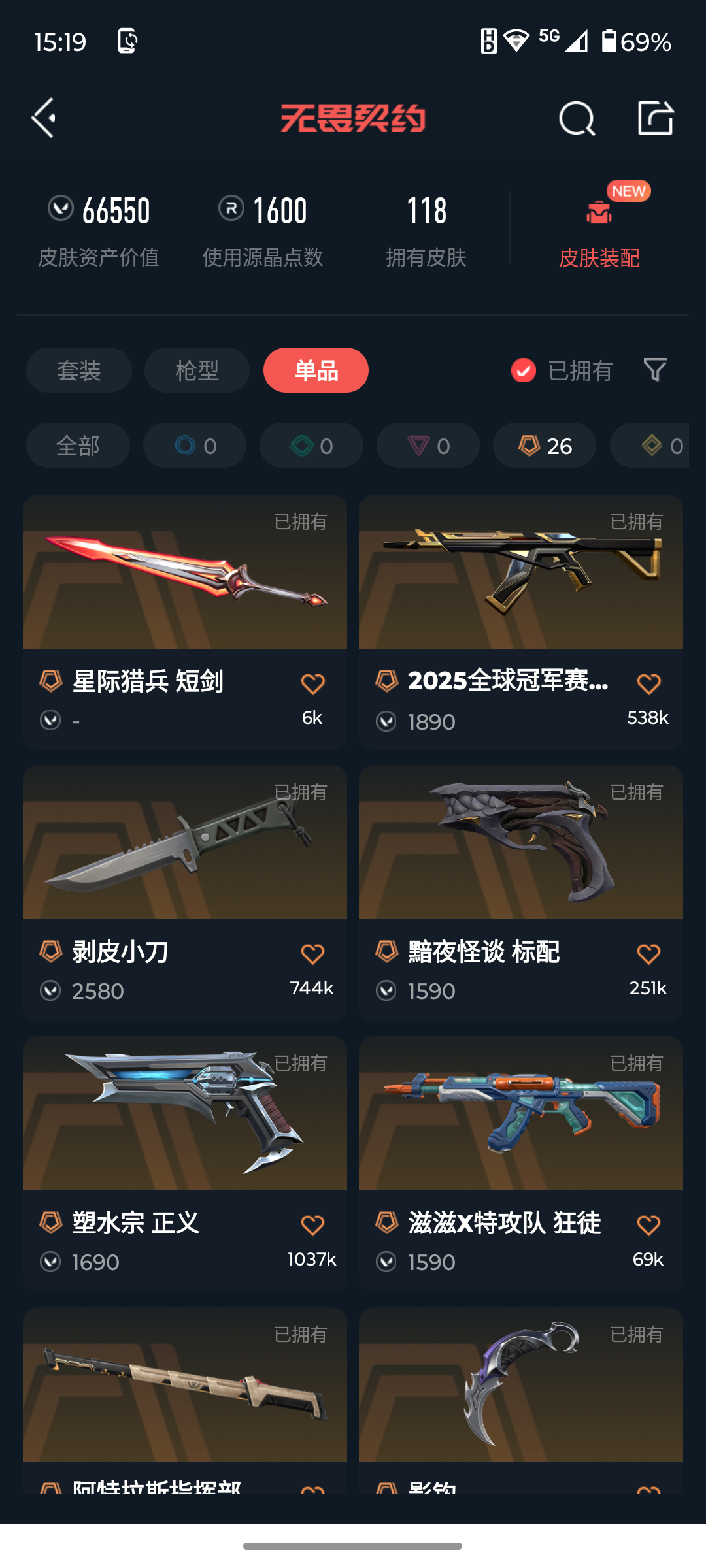The width and height of the screenshot is (706, 1568).
Task: Share this skin inventory page
Action: click(655, 118)
